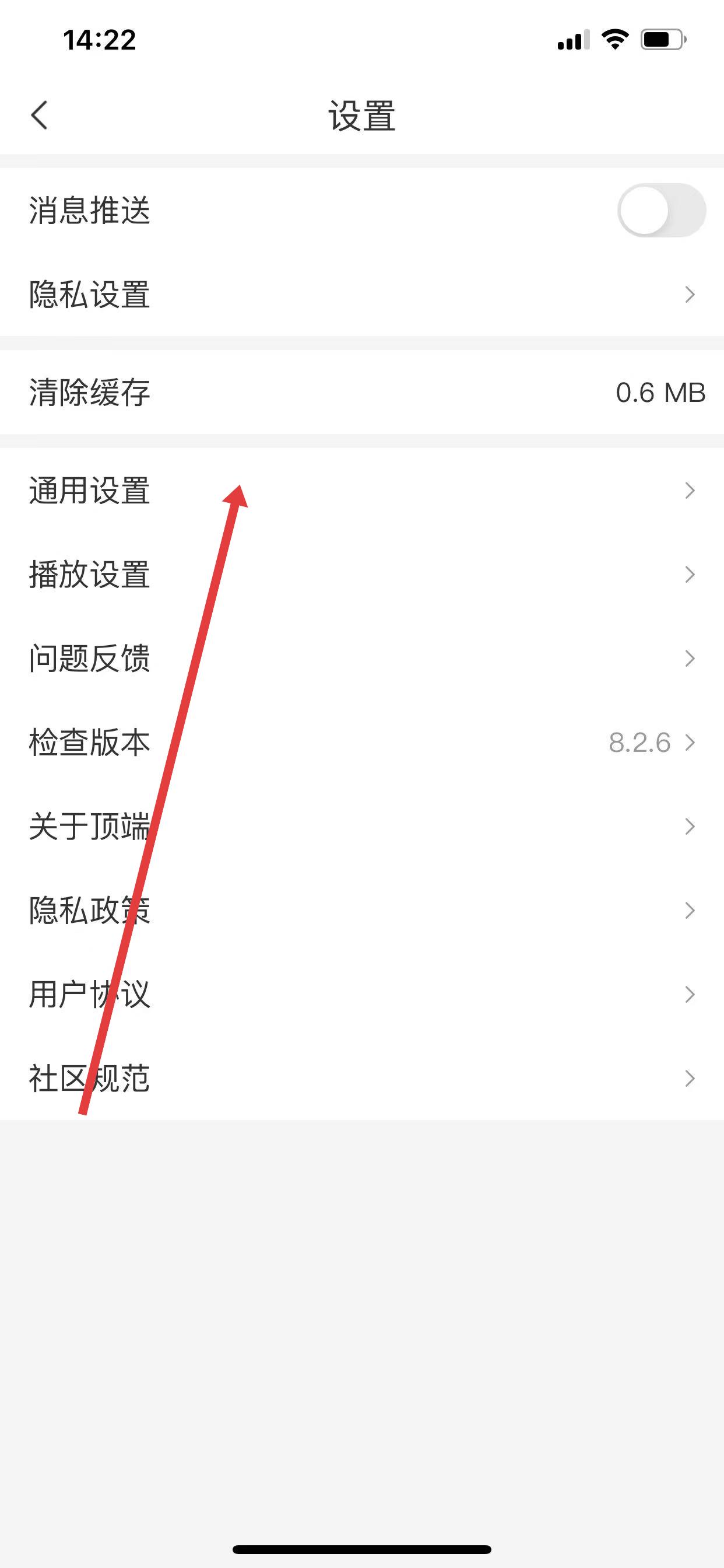Screen dimensions: 724x1568
Task: Enable the 消息推送 switch
Action: click(660, 210)
